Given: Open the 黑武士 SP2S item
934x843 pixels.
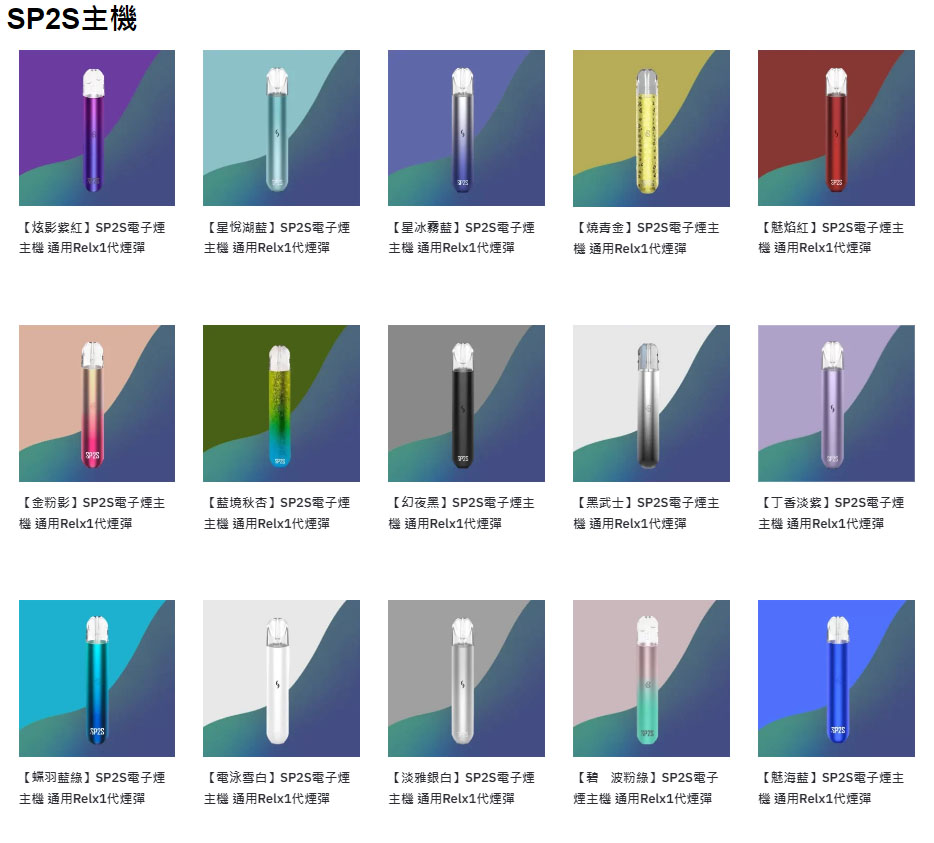Looking at the screenshot, I should click(651, 403).
